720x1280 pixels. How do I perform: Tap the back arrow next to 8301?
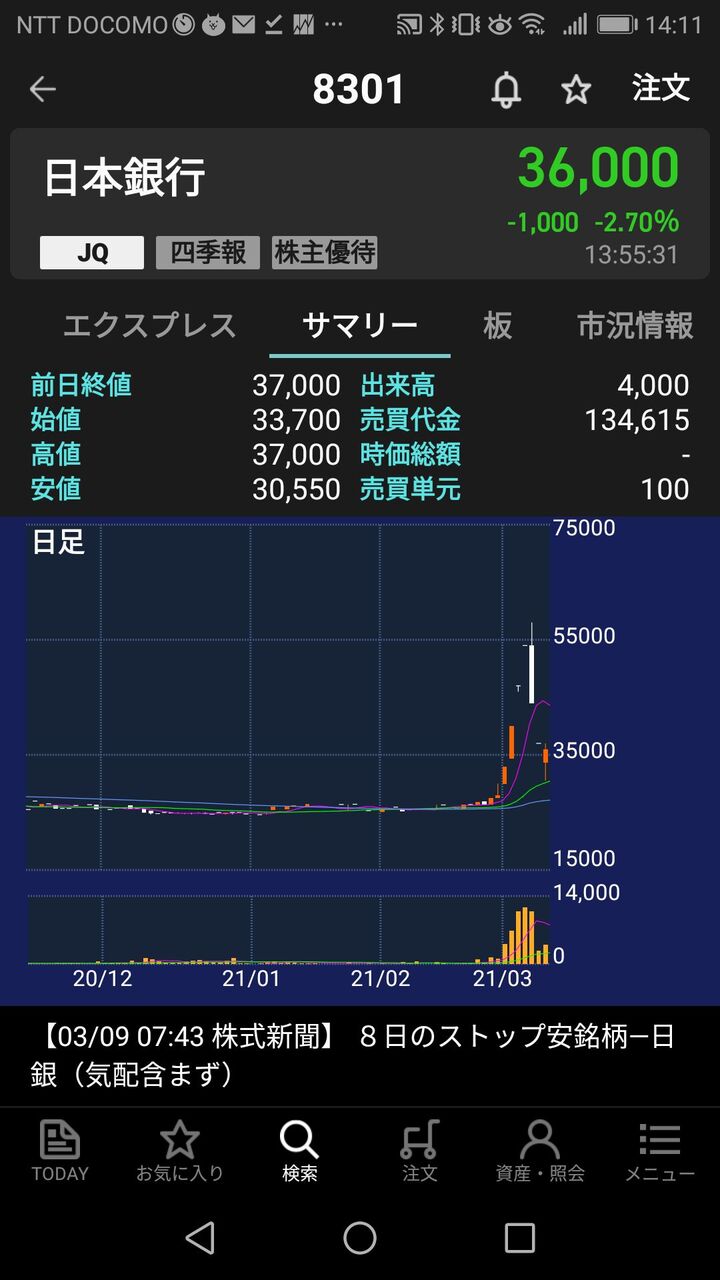pos(41,89)
